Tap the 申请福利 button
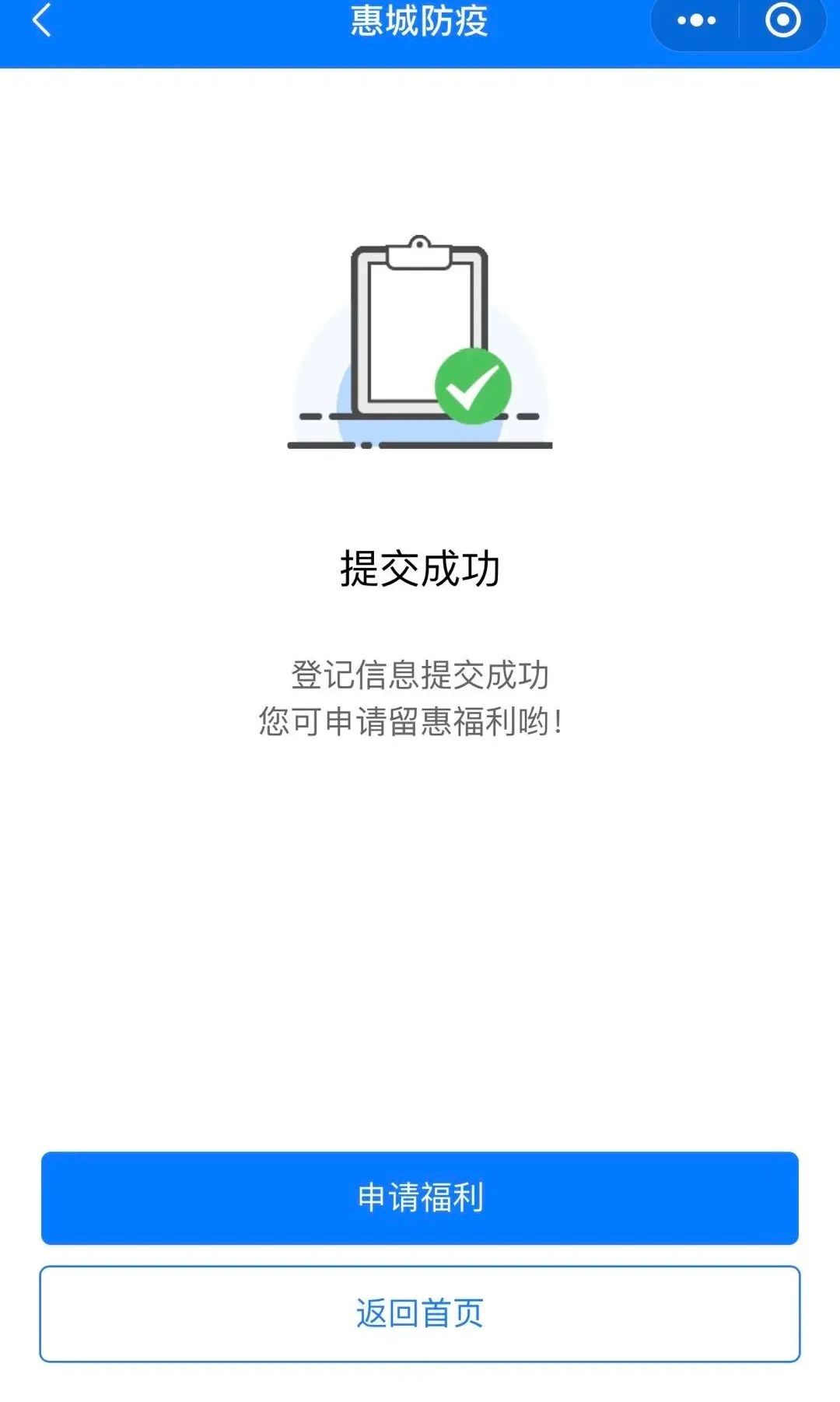Viewport: 840px width, 1402px height. pos(420,1197)
